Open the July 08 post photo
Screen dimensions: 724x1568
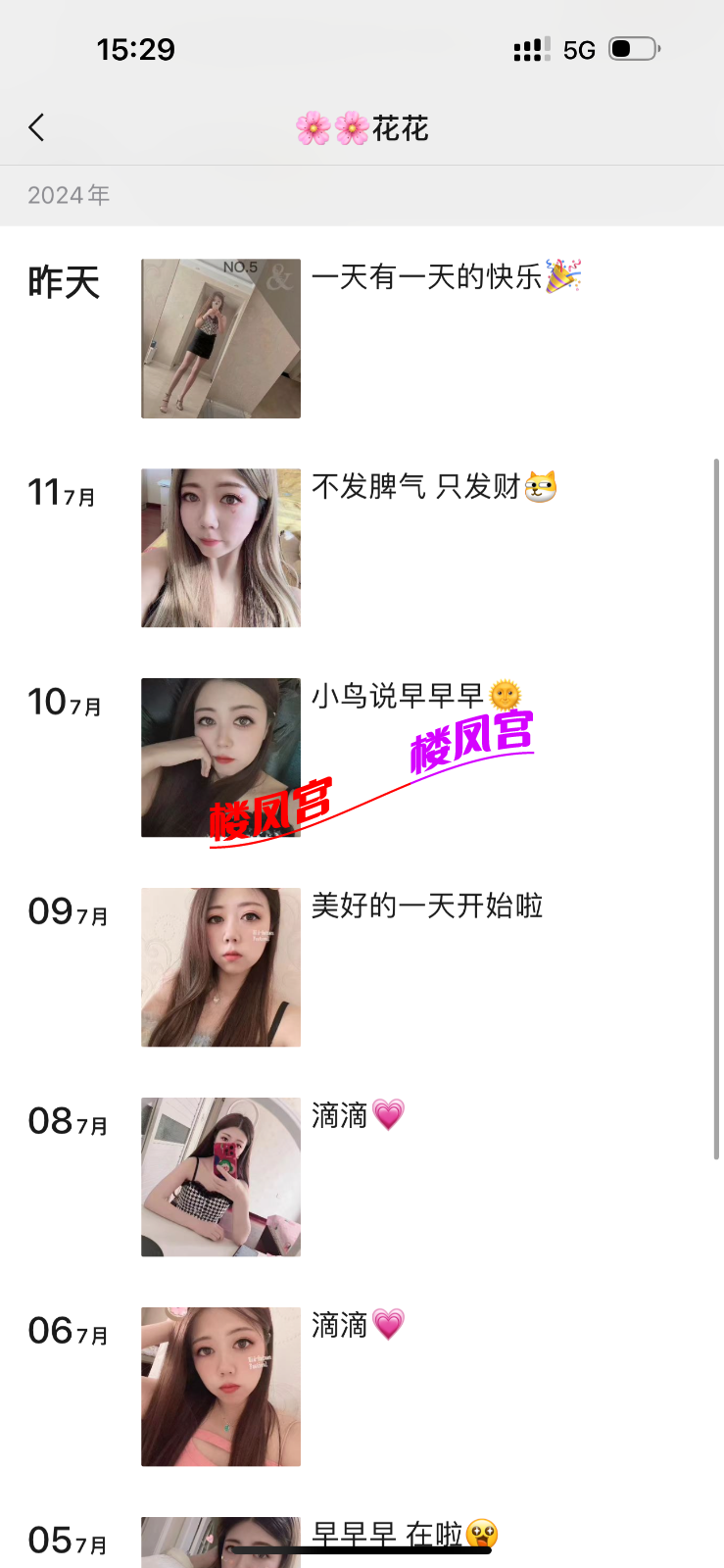pyautogui.click(x=220, y=1177)
